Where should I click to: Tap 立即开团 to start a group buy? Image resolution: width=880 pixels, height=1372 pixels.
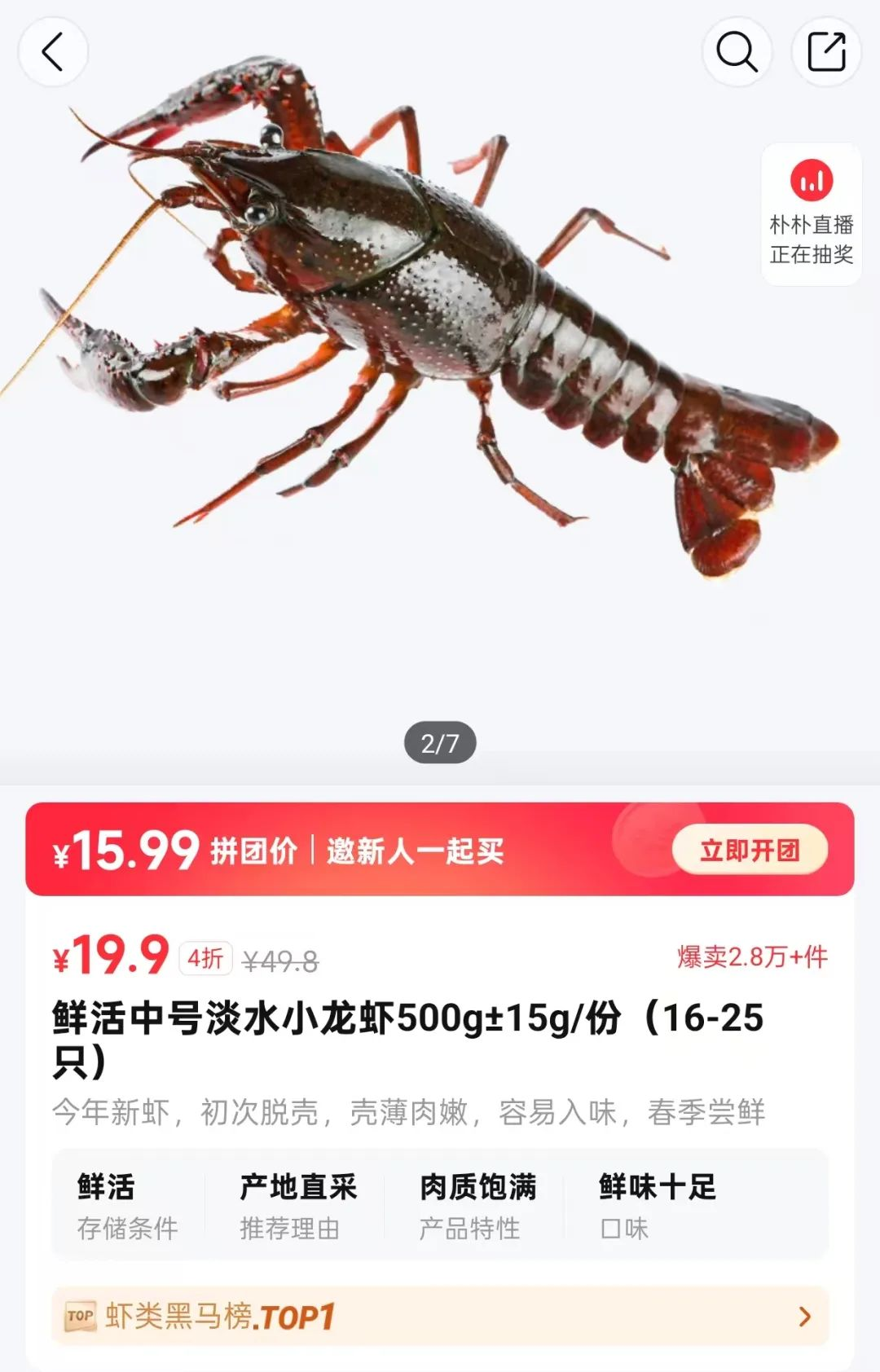click(749, 851)
